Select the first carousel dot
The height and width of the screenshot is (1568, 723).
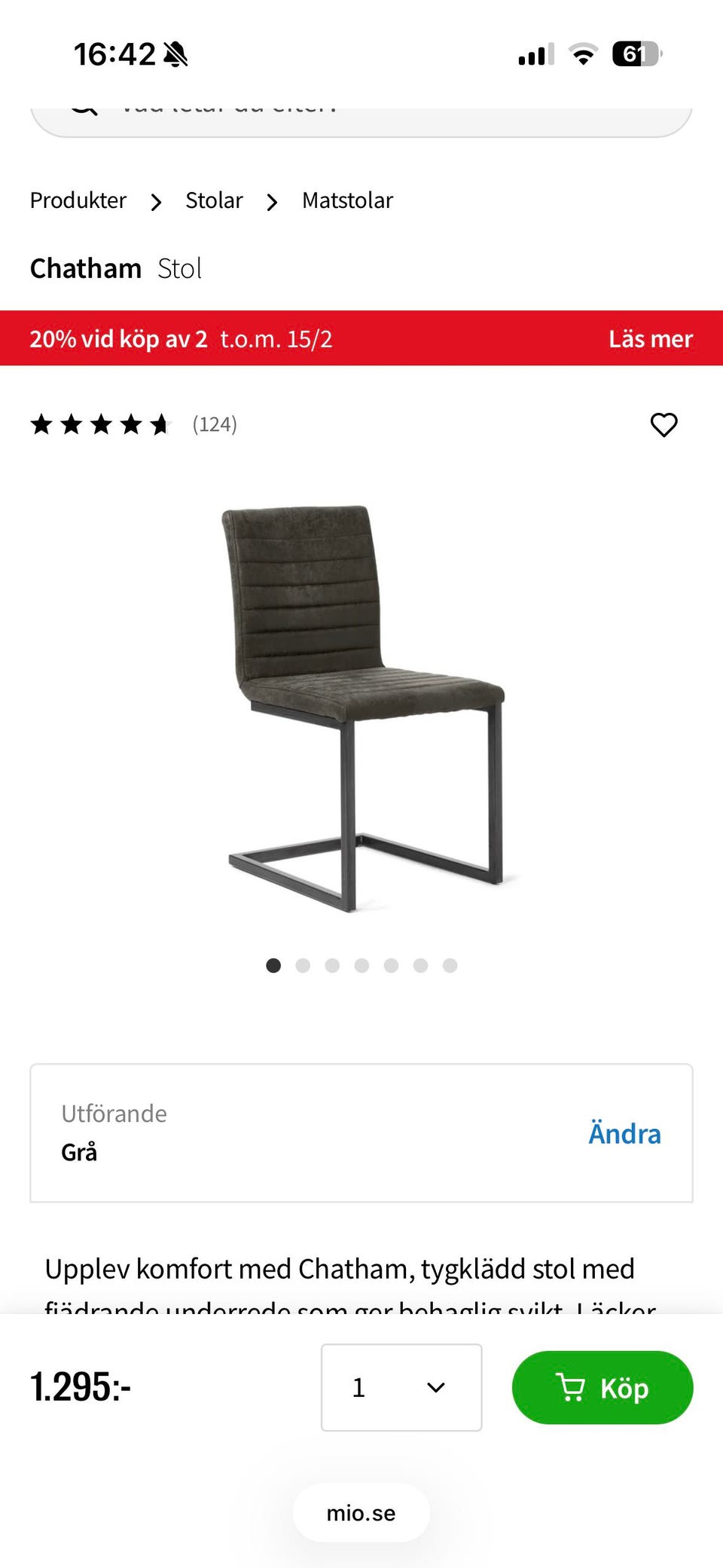coord(273,965)
